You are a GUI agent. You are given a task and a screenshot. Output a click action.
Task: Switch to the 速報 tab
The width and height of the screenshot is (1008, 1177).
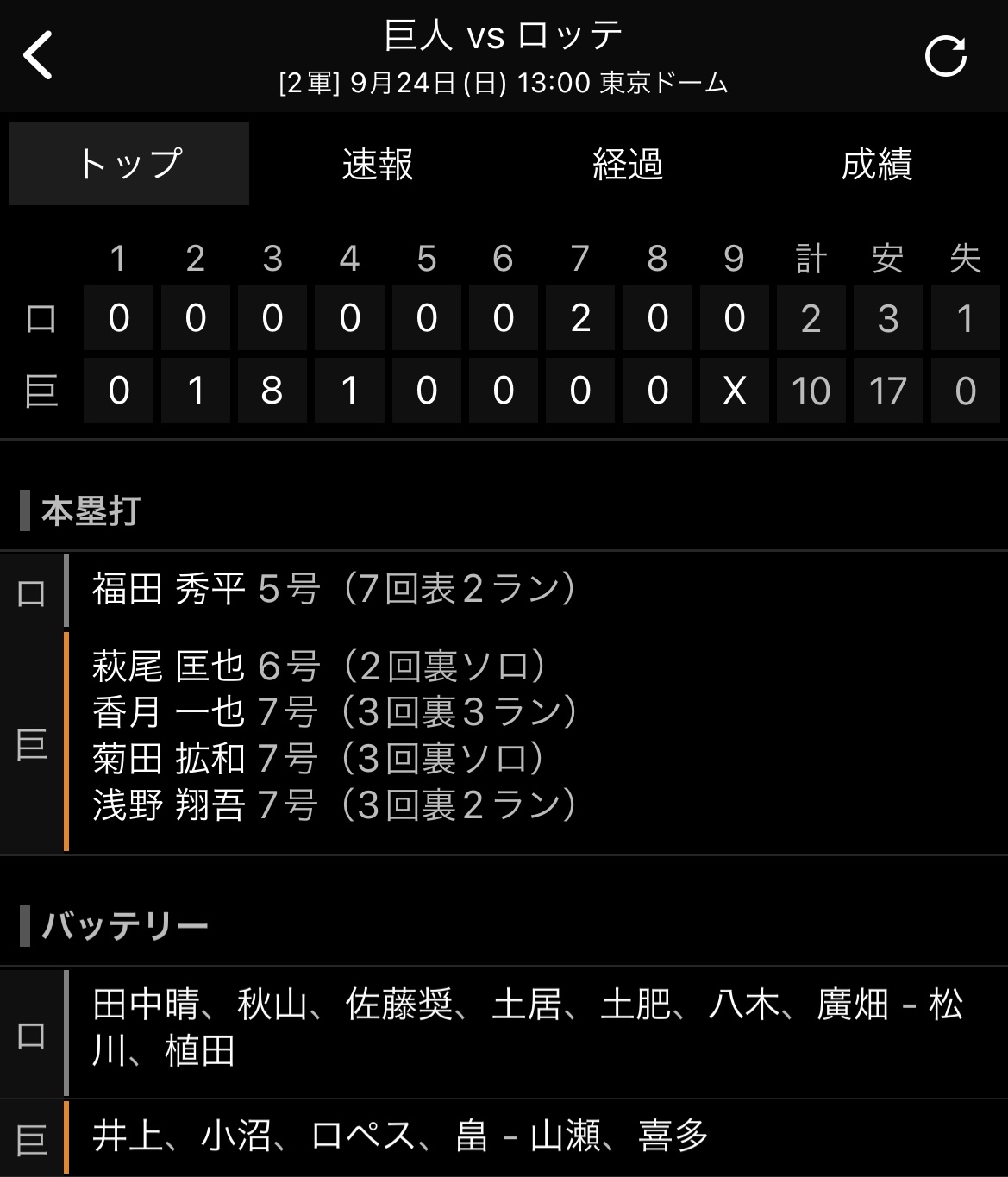tap(378, 164)
